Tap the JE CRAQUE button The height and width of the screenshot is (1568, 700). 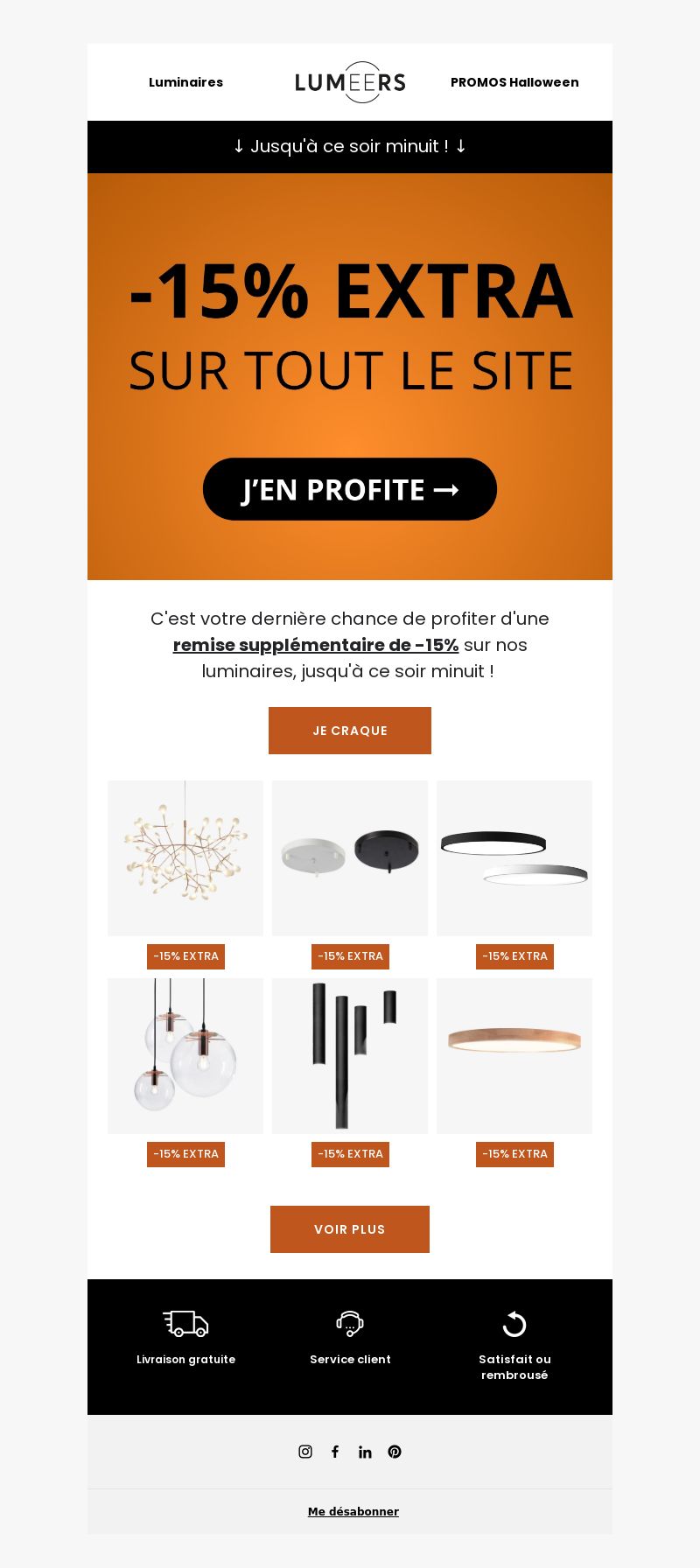tap(350, 731)
